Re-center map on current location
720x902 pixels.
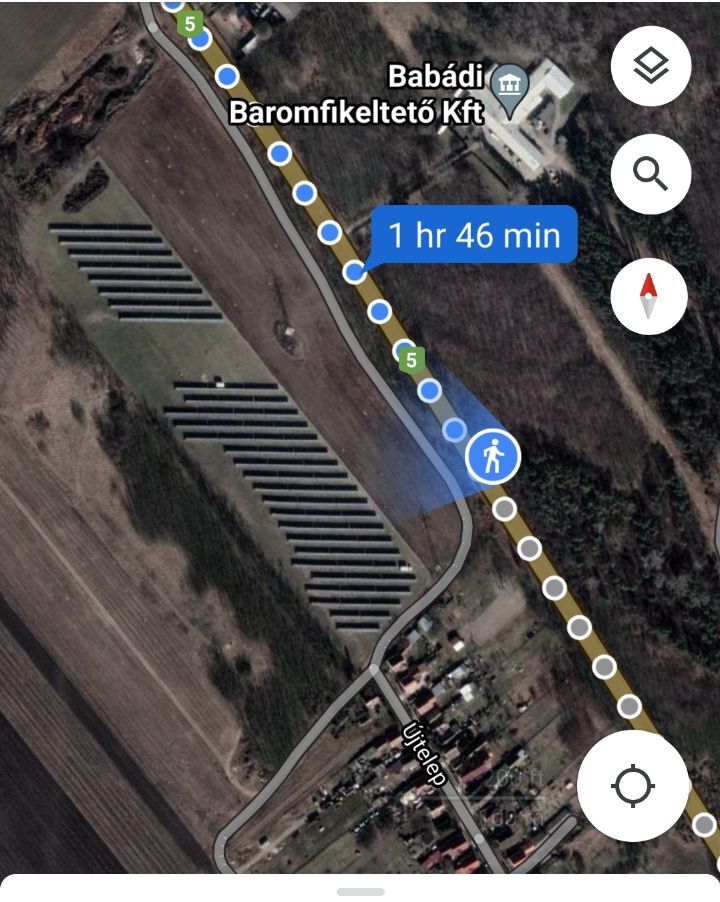coord(633,785)
